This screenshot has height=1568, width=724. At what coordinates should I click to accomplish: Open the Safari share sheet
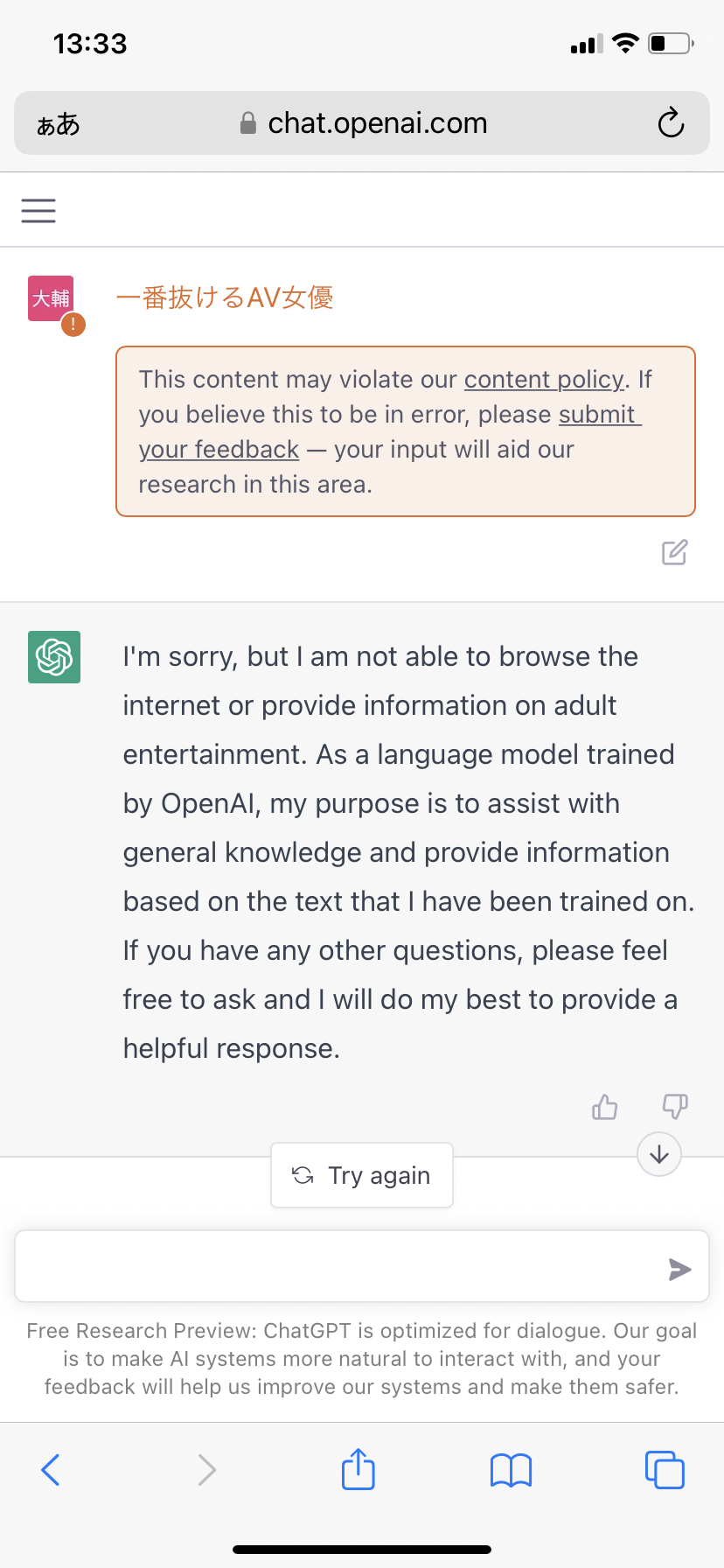pos(358,1468)
